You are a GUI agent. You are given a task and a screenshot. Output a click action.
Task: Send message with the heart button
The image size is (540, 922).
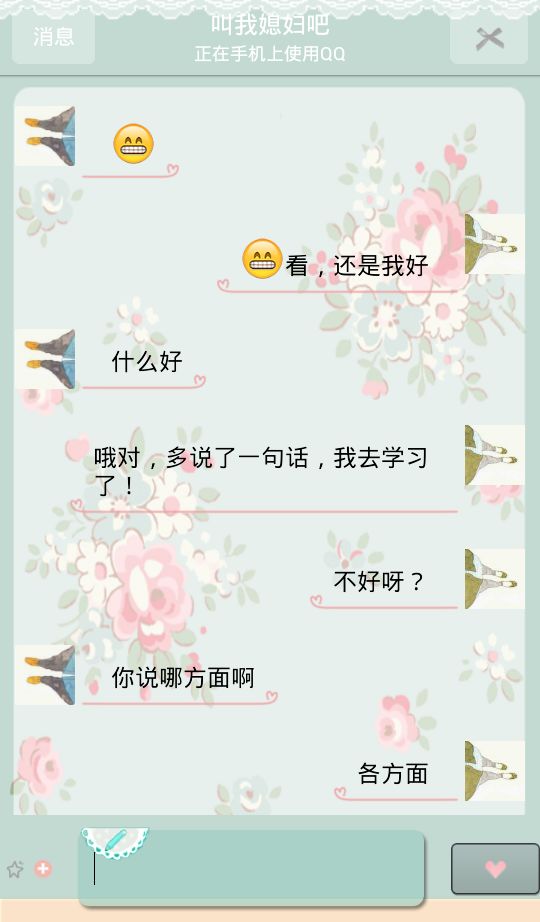495,868
